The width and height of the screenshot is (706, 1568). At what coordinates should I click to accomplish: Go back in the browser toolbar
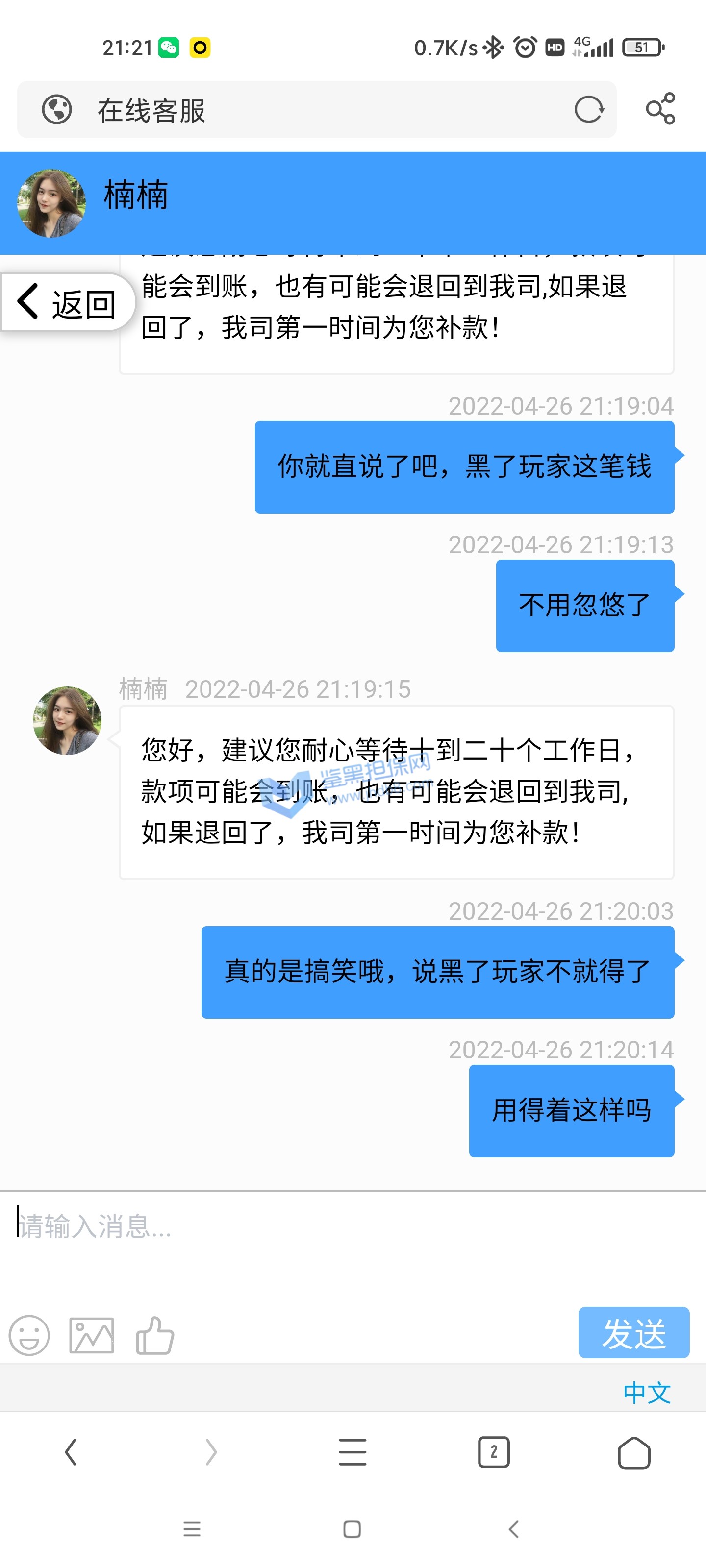pyautogui.click(x=71, y=1452)
